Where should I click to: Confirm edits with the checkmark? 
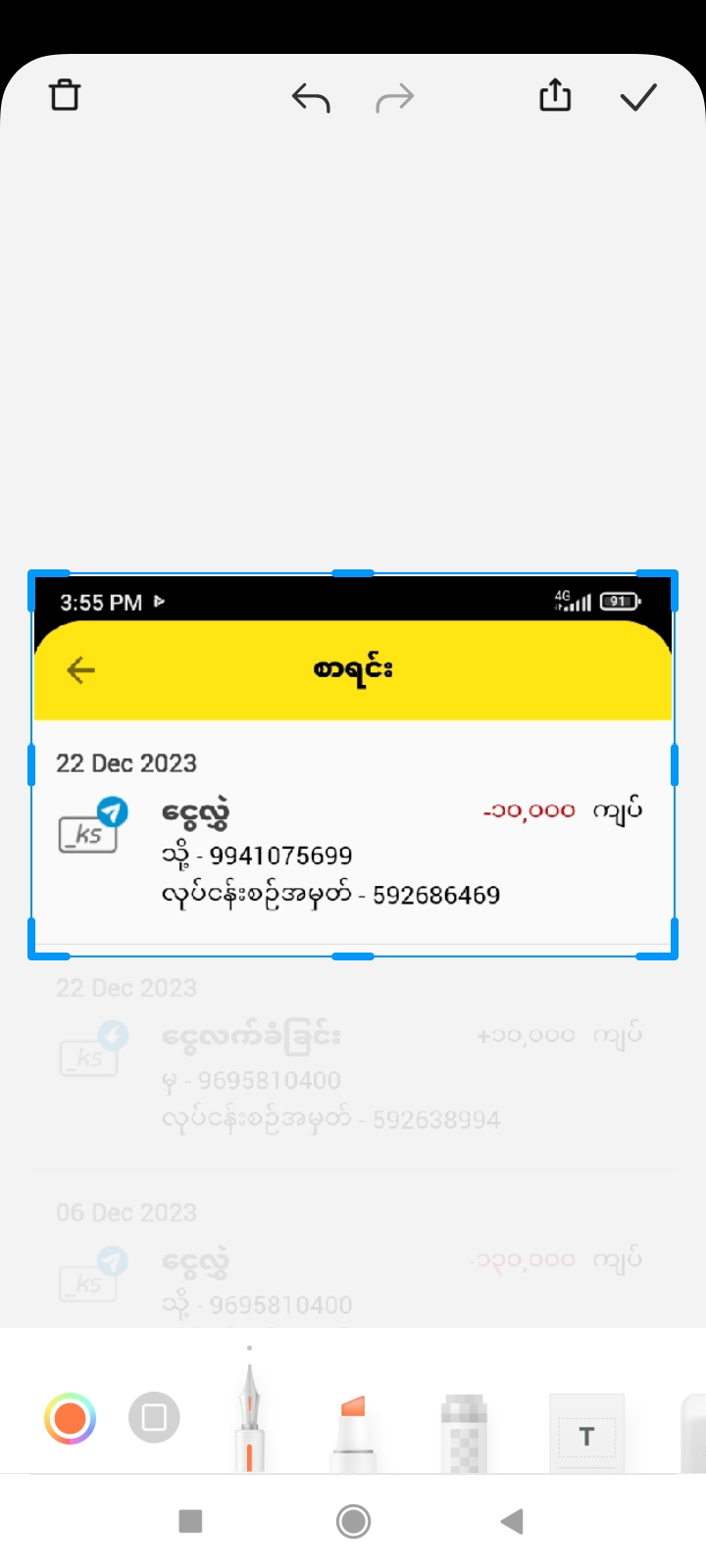(x=638, y=97)
